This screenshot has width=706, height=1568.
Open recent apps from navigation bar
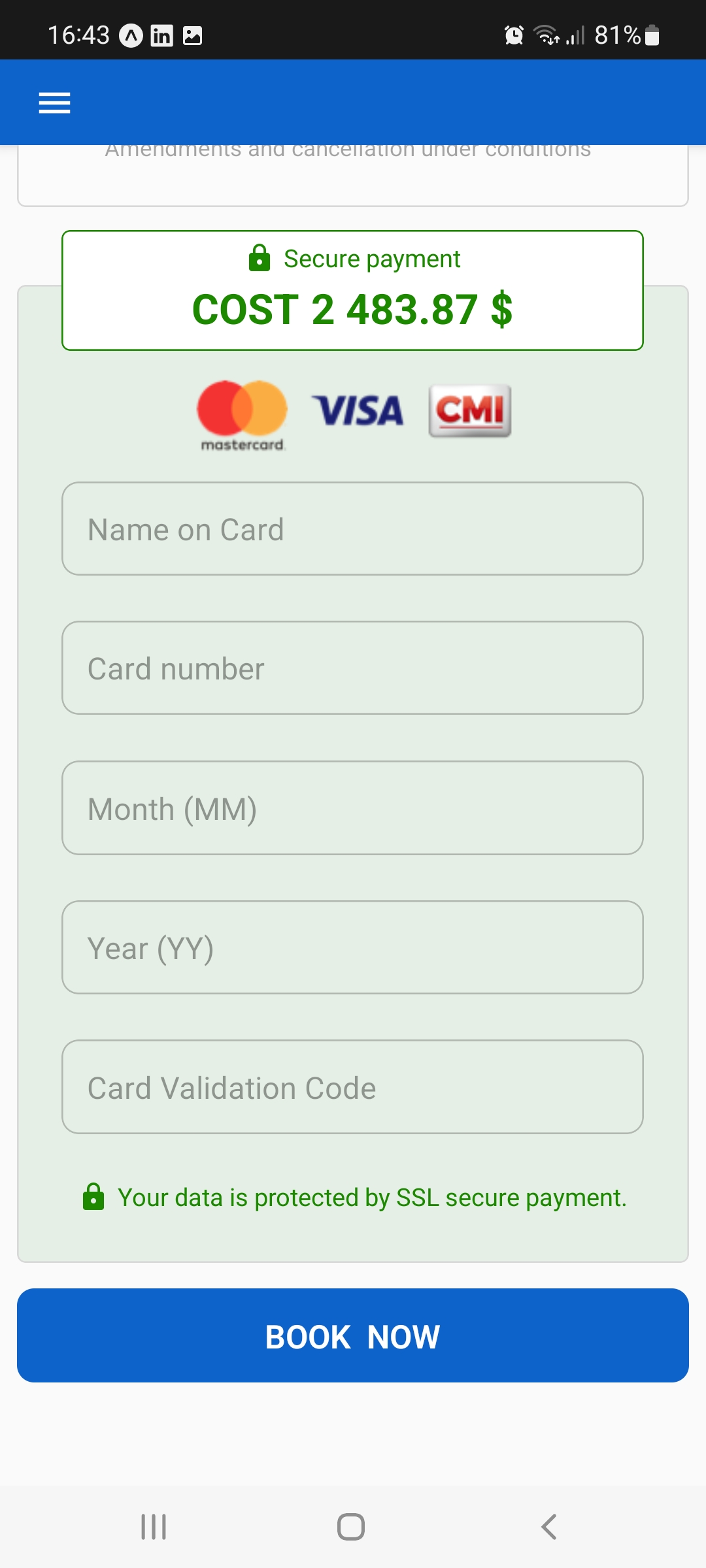tap(154, 1527)
